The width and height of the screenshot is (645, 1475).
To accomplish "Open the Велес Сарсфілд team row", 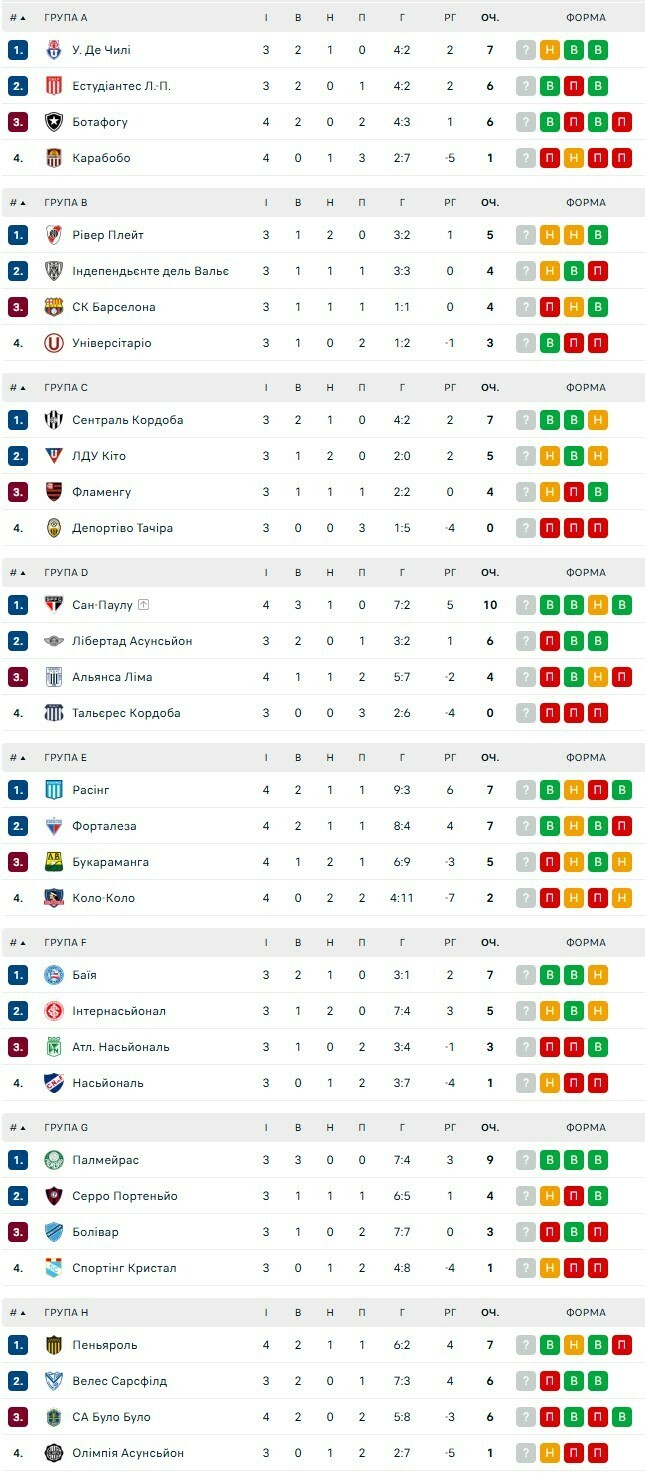I will (x=119, y=1381).
